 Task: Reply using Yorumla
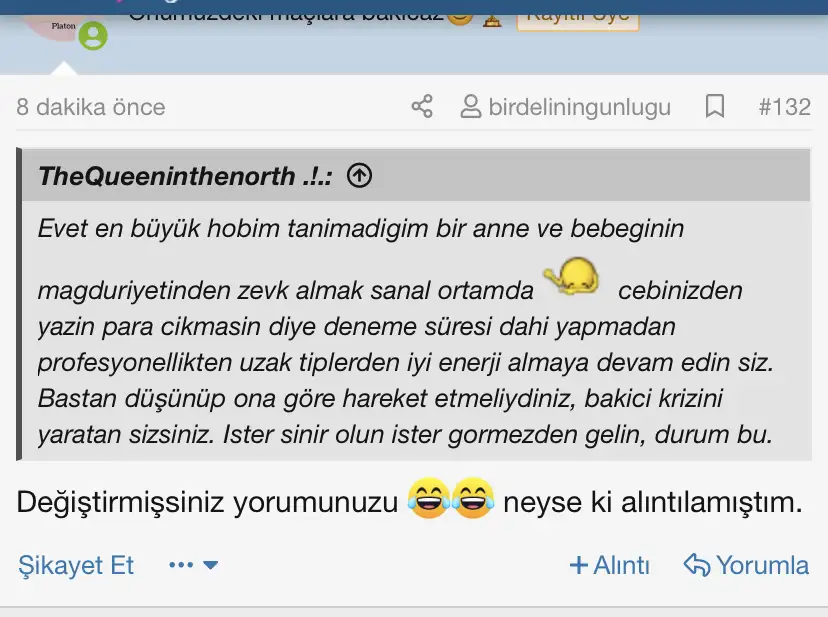[746, 565]
